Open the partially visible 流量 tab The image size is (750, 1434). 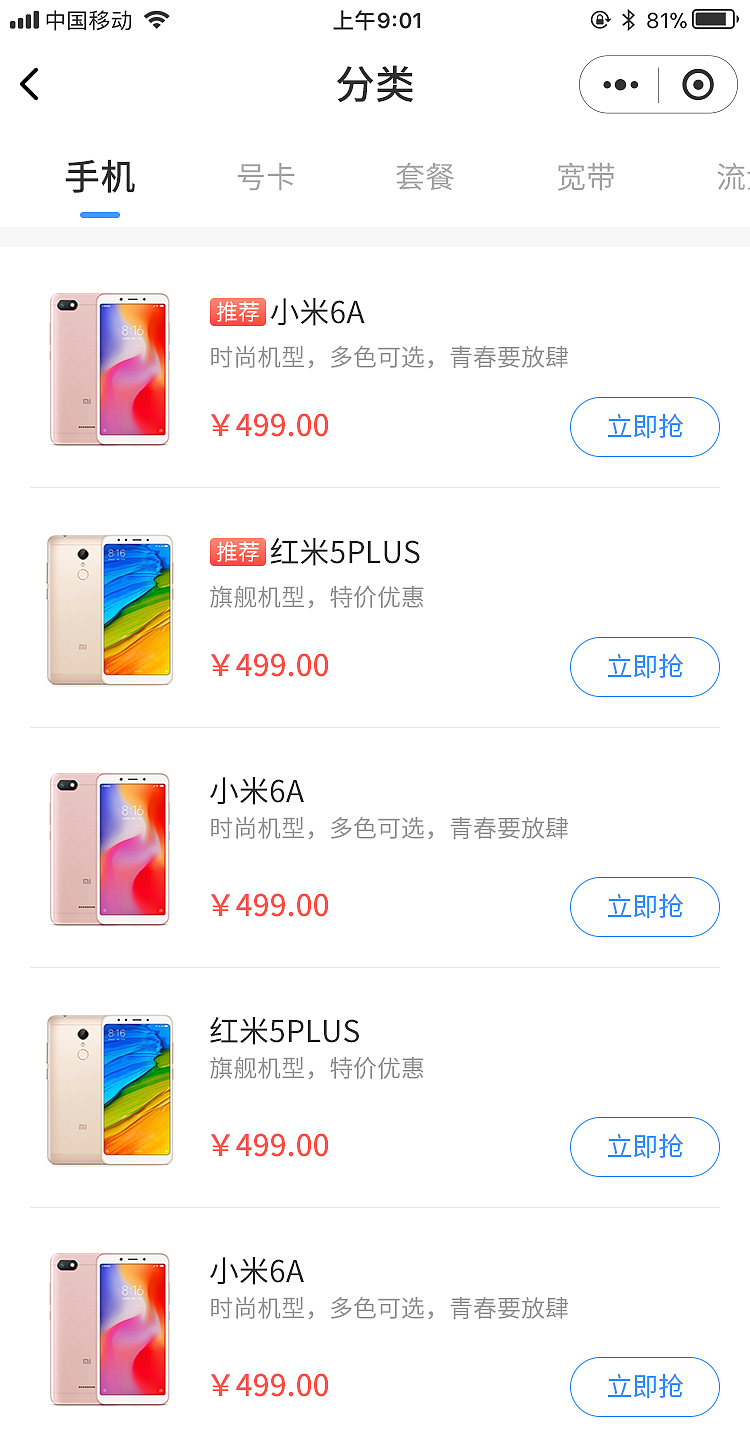[737, 175]
